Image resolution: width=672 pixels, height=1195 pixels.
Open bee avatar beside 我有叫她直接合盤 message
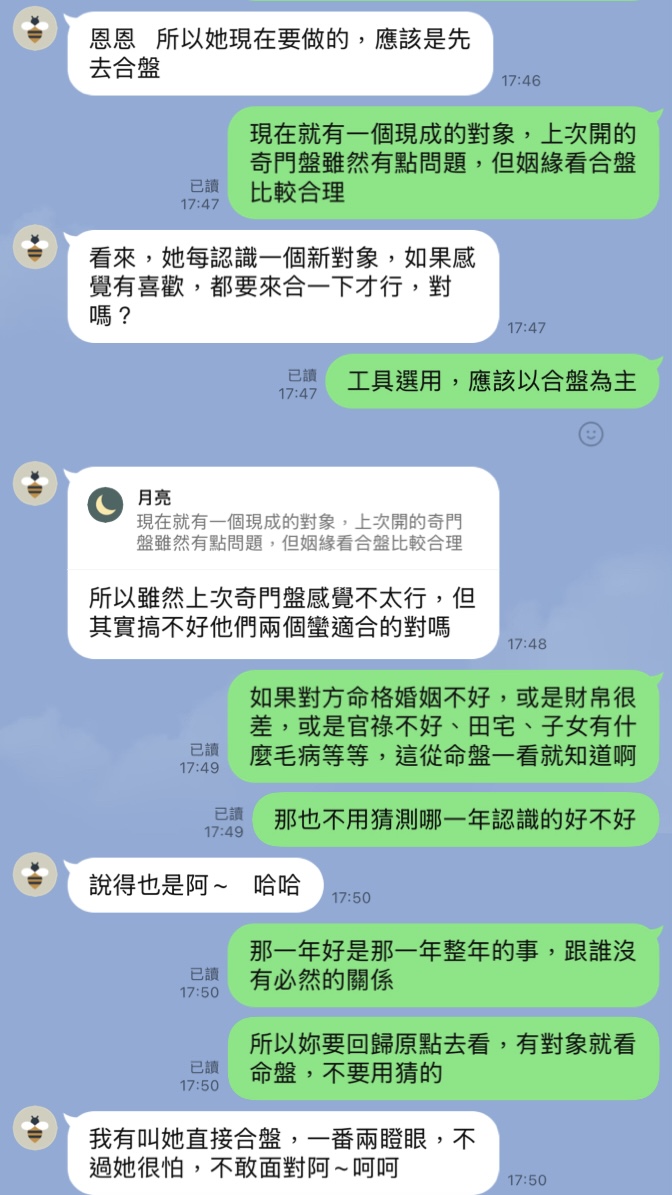35,1127
